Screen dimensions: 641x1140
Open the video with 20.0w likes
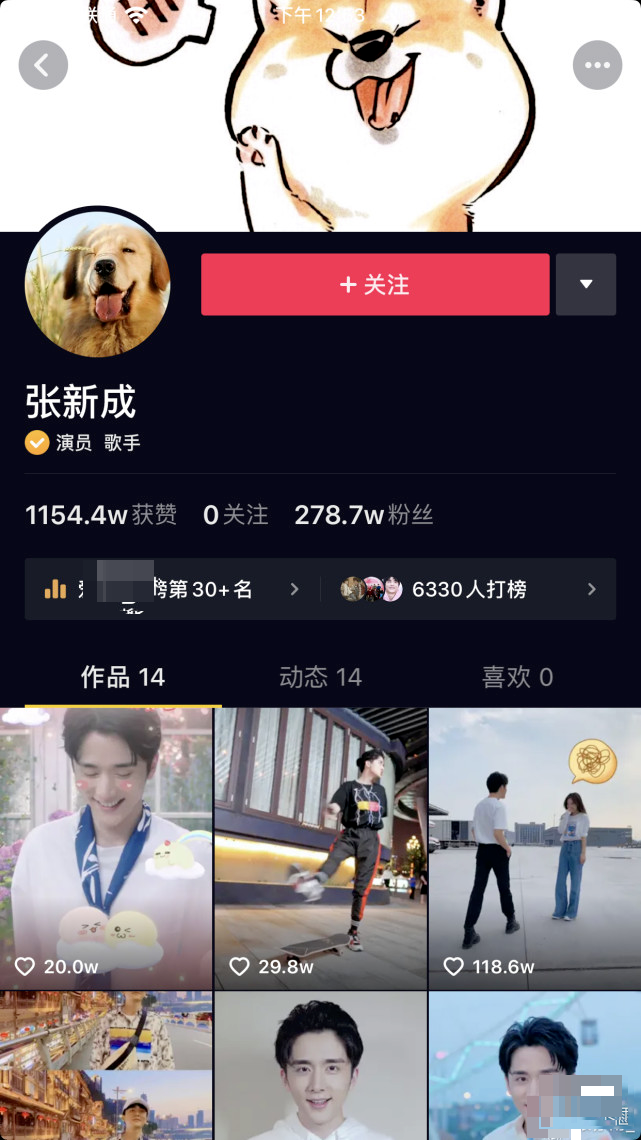[x=106, y=848]
